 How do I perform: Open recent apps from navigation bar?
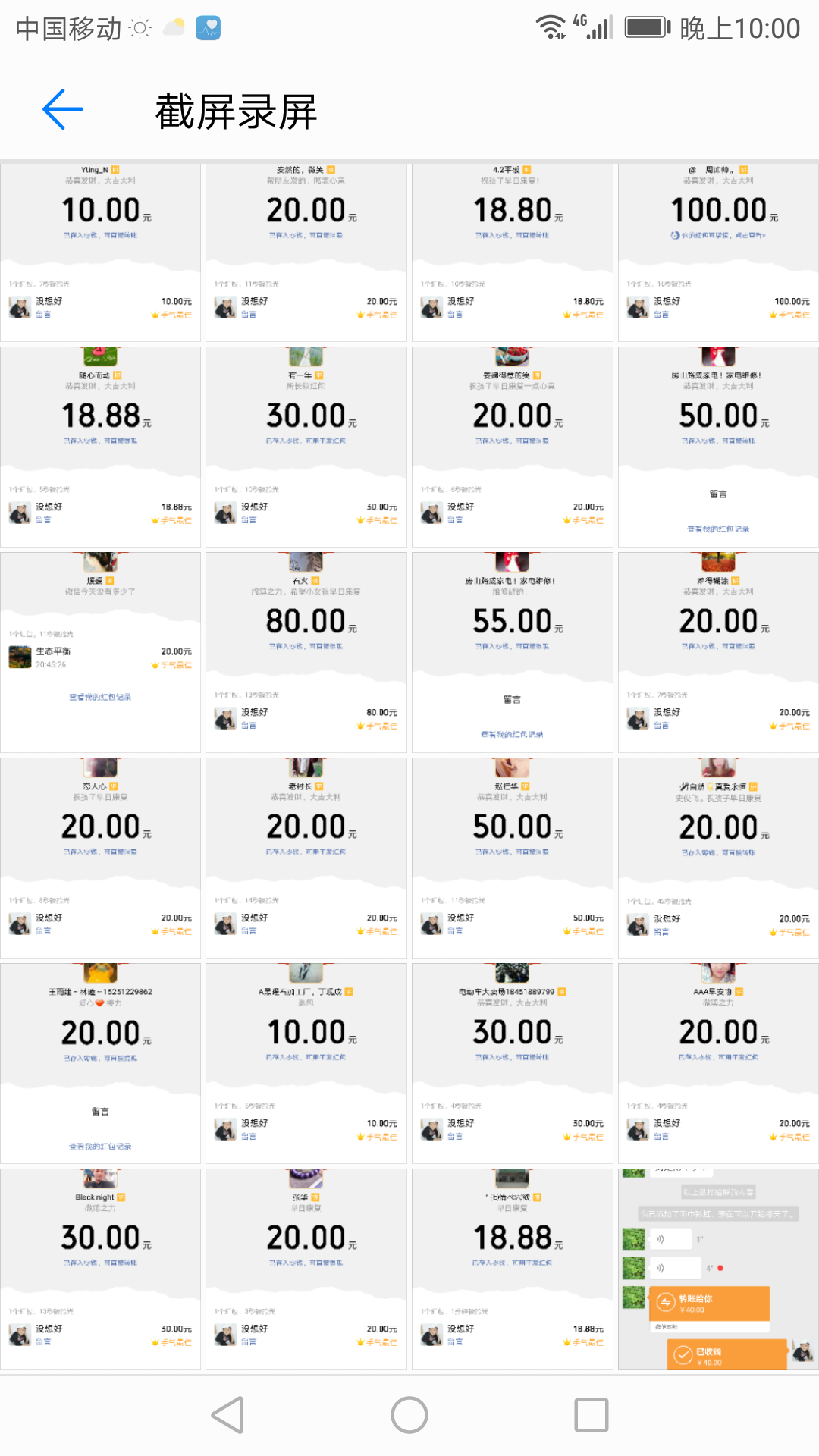[x=591, y=1415]
